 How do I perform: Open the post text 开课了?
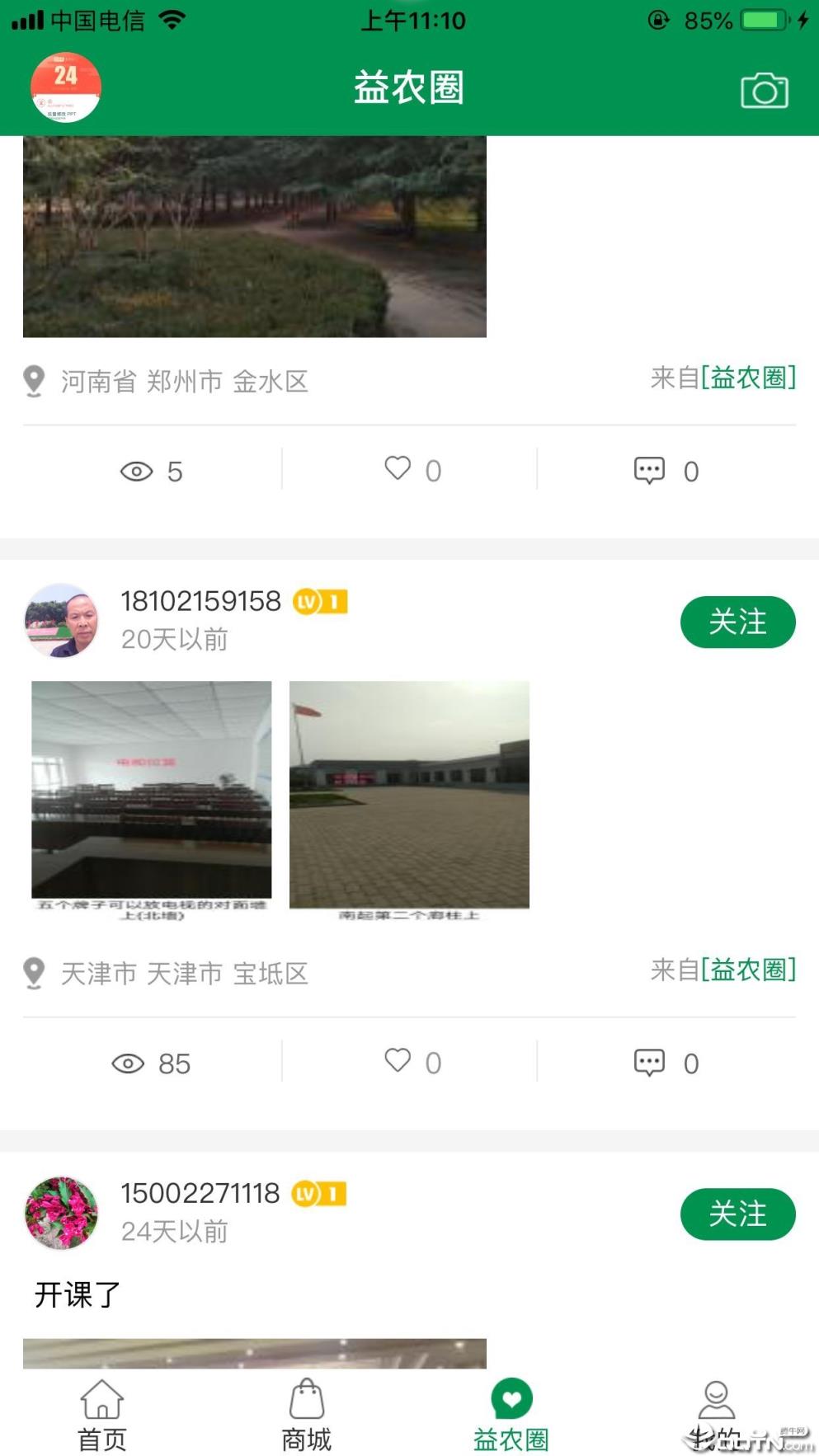point(77,1295)
